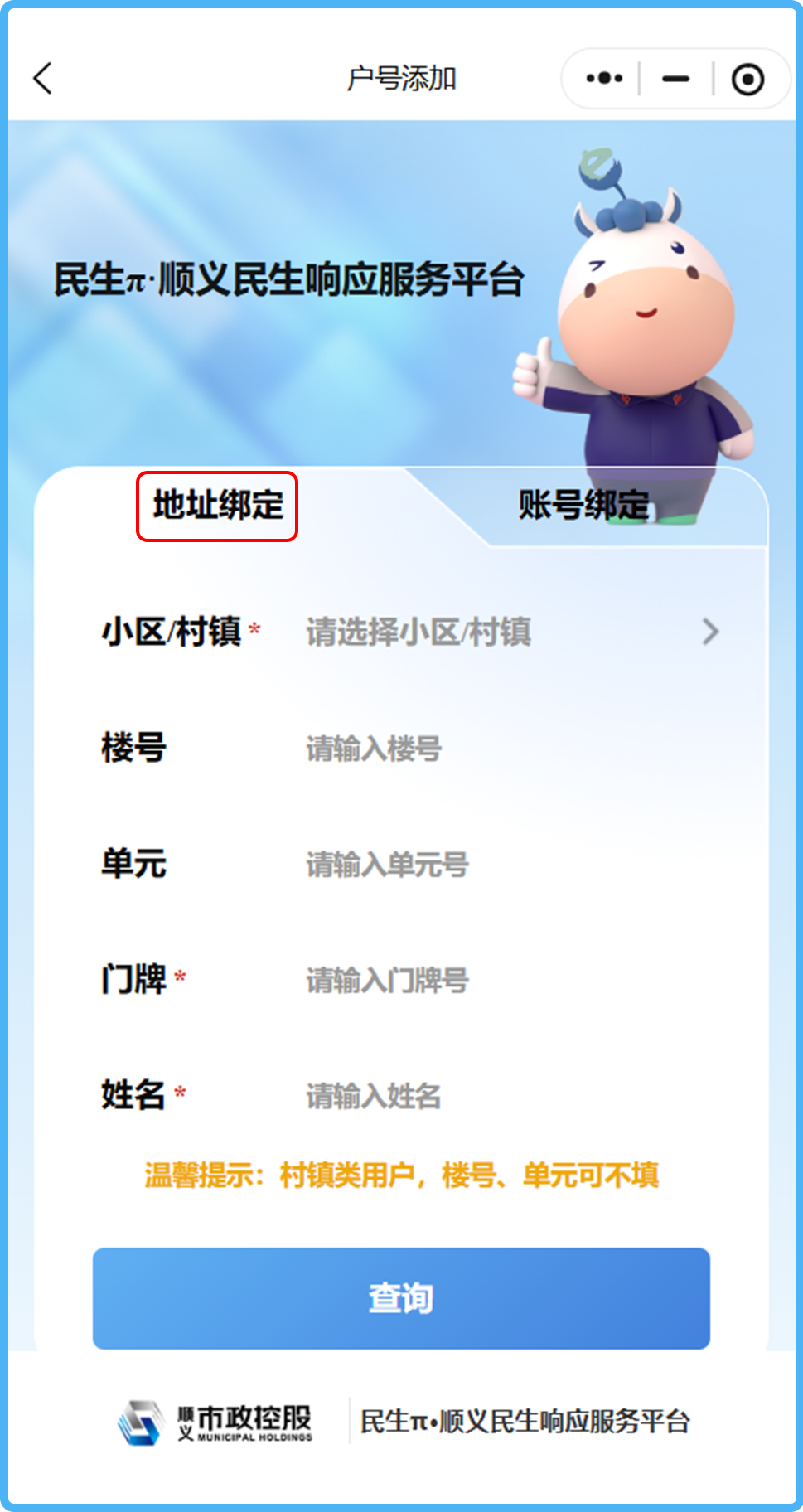Focus the 楼号 input field

tap(497, 749)
